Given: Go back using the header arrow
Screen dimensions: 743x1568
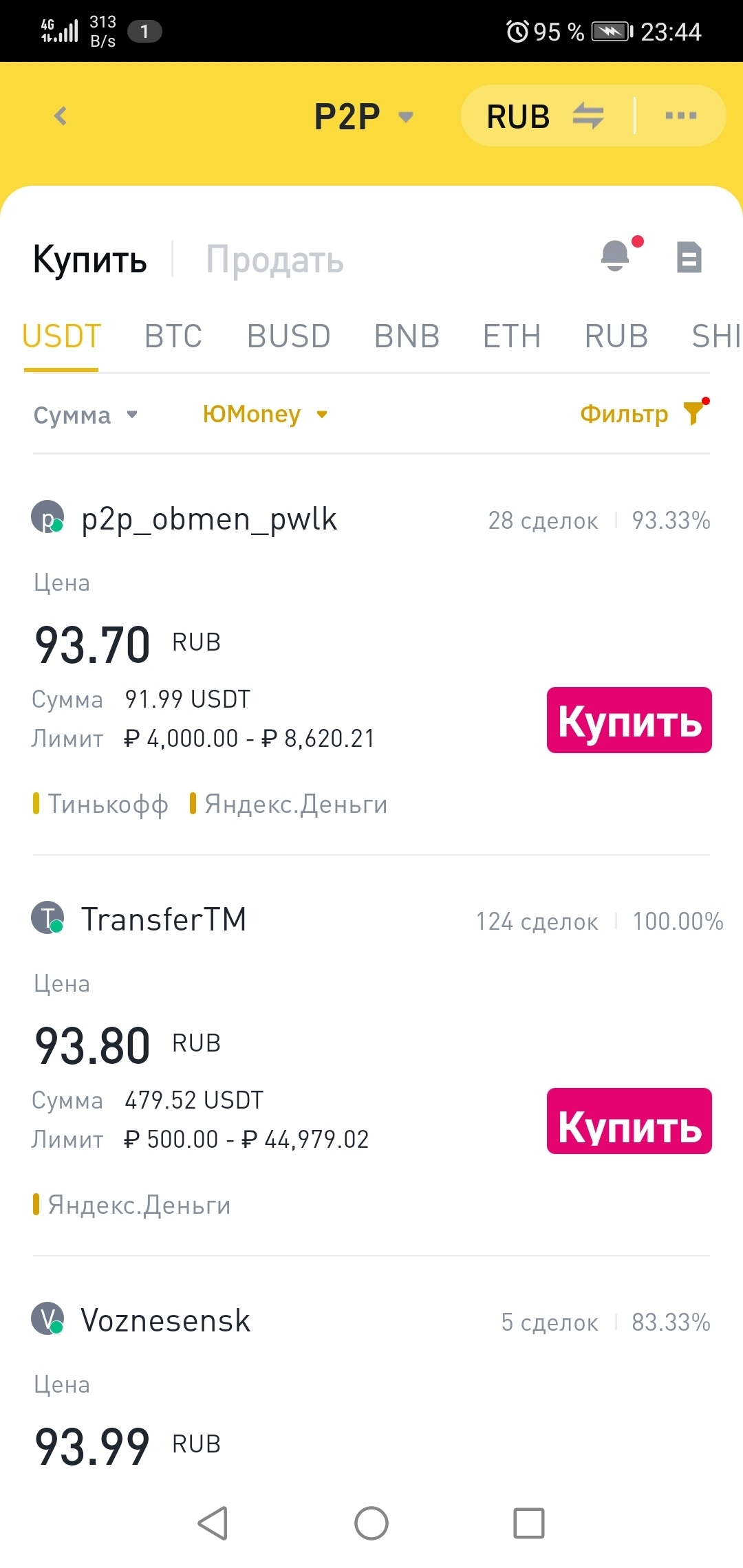Looking at the screenshot, I should 61,116.
